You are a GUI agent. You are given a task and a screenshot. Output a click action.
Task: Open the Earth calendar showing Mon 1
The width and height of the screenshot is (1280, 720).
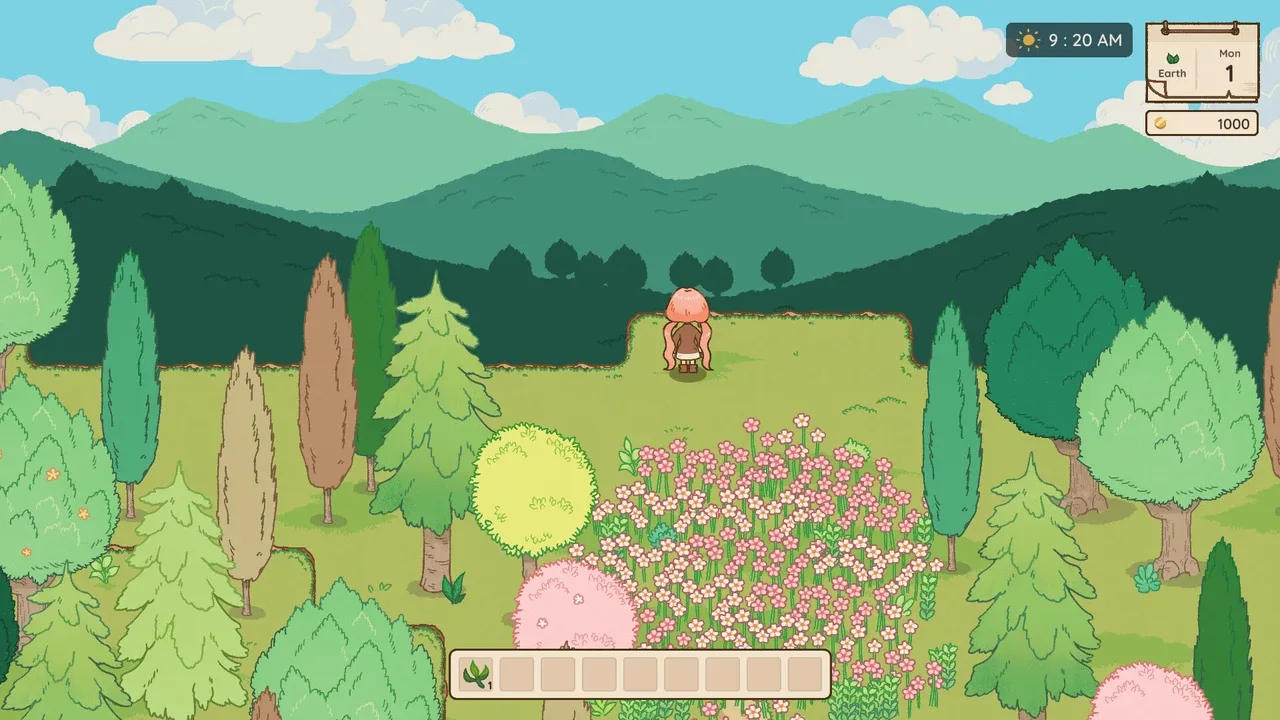[1201, 63]
